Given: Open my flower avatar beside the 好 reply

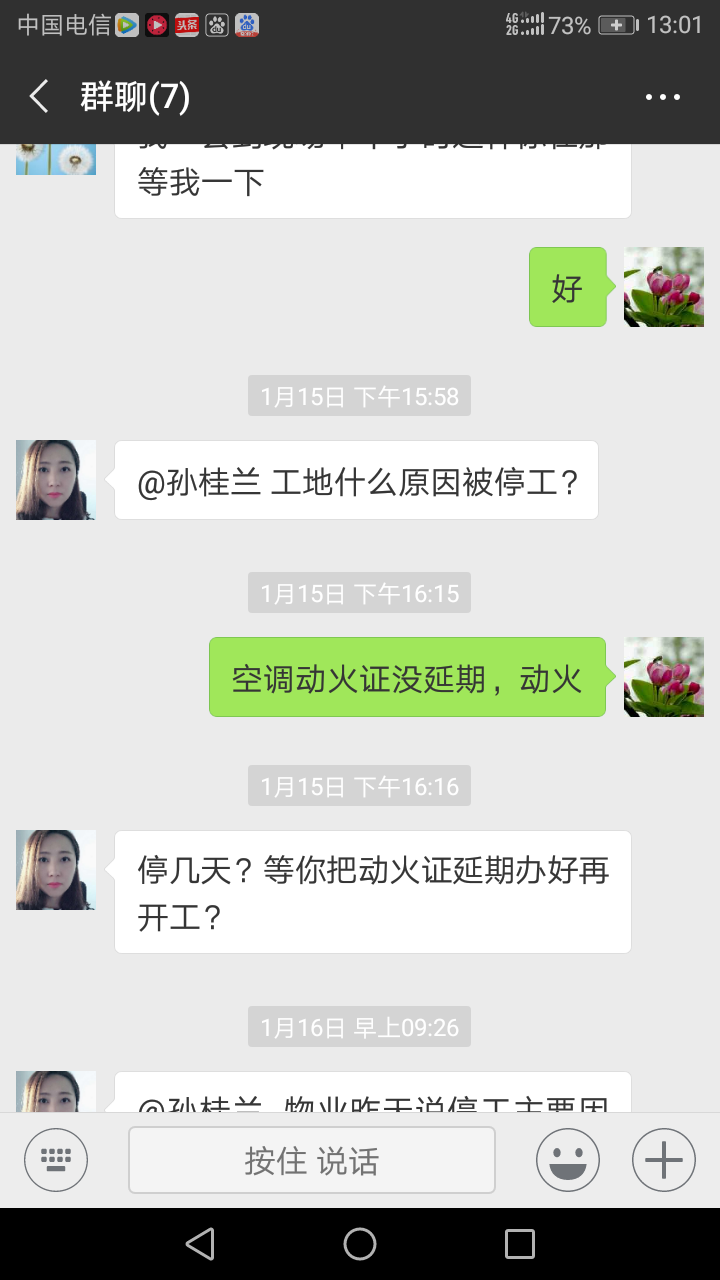Looking at the screenshot, I should 664,287.
